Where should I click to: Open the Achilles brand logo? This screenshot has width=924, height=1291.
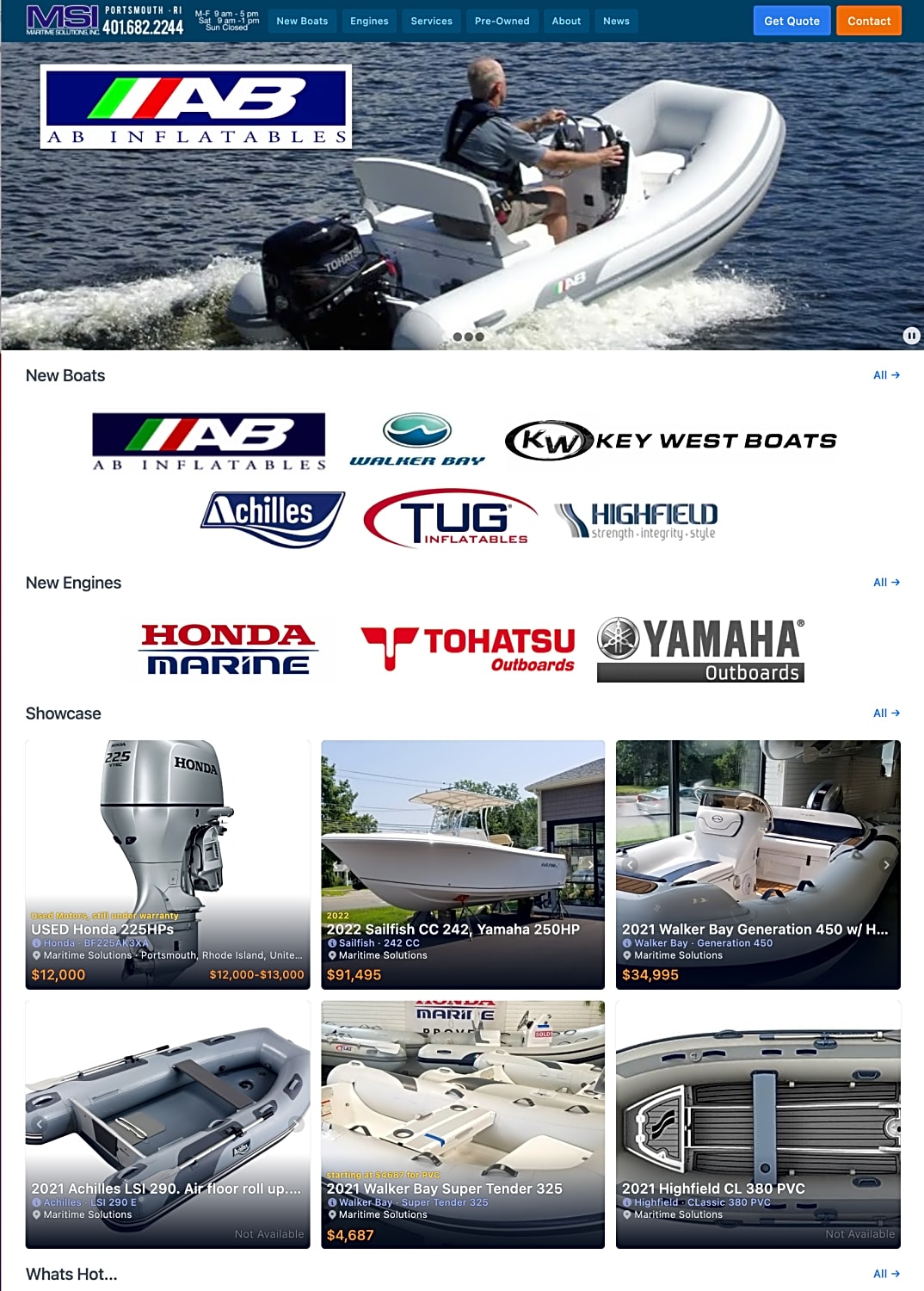coord(273,519)
